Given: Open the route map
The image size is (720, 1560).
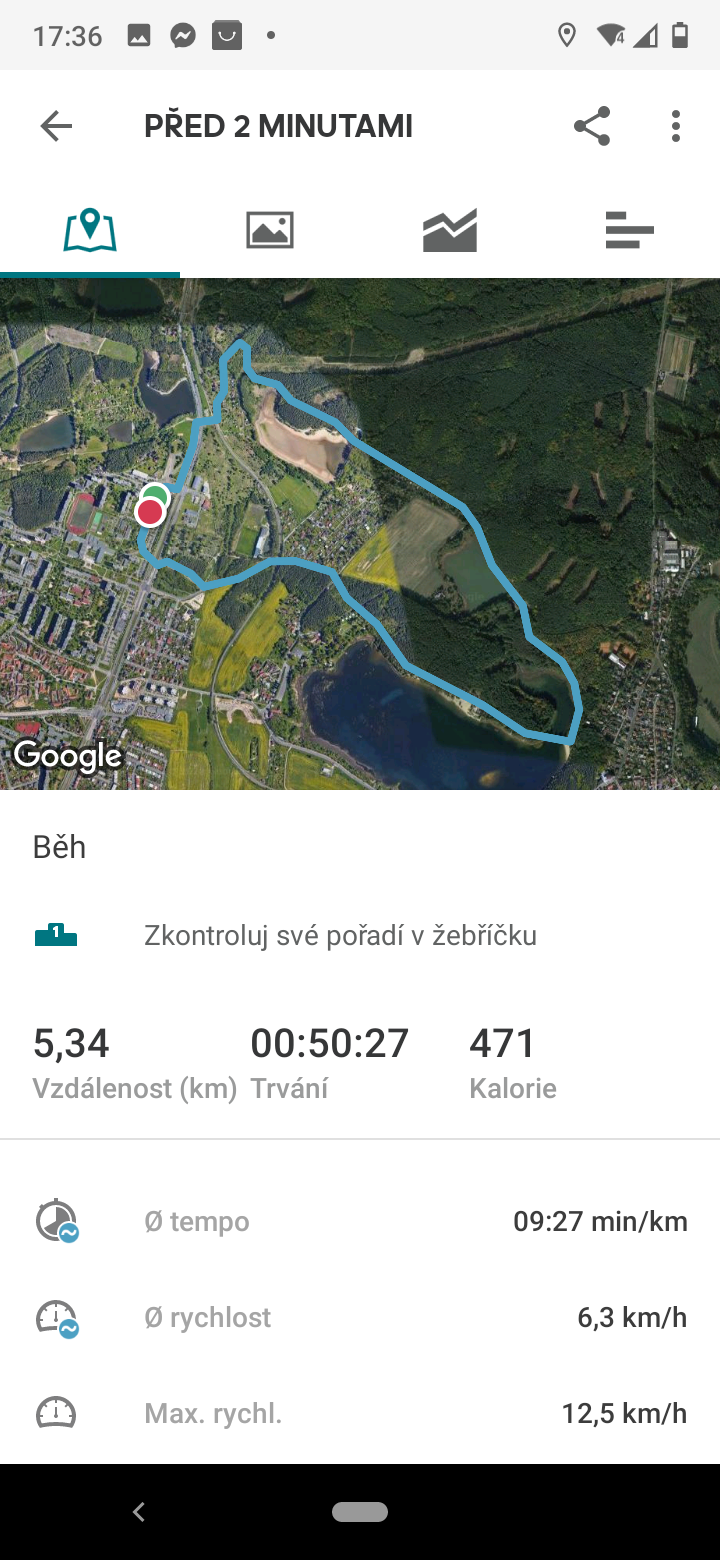Looking at the screenshot, I should pos(360,534).
